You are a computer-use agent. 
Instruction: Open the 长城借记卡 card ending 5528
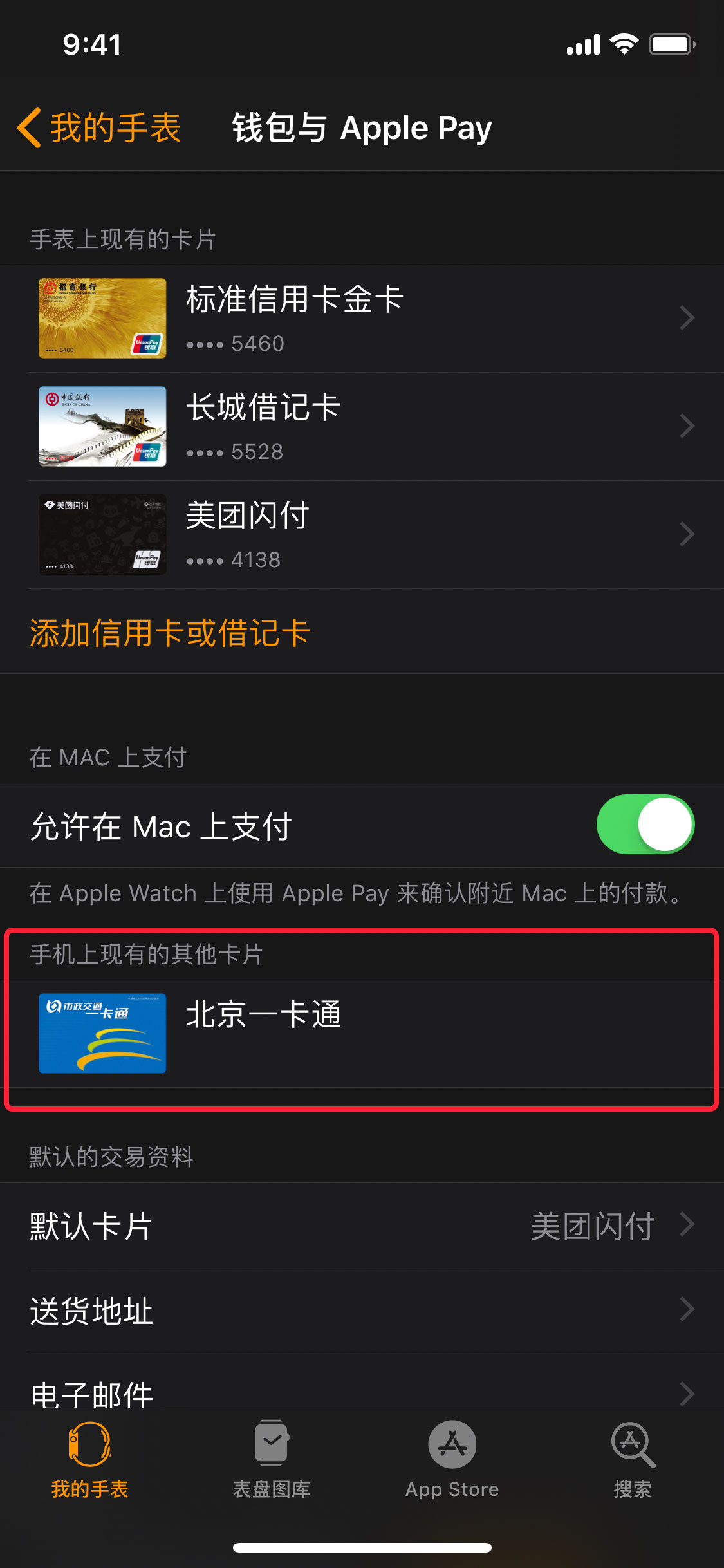(362, 427)
